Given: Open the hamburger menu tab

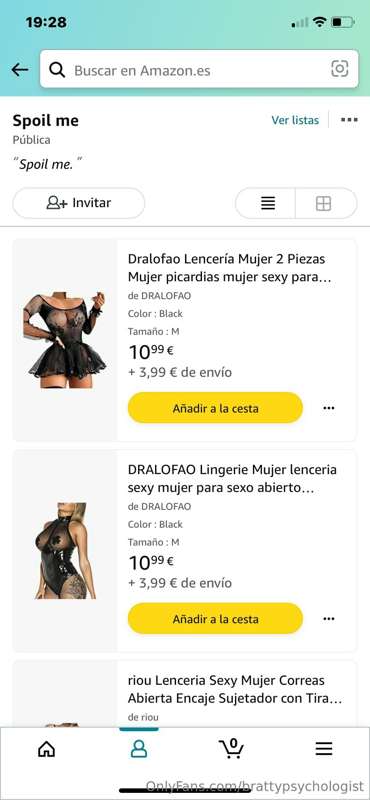Looking at the screenshot, I should coord(324,748).
